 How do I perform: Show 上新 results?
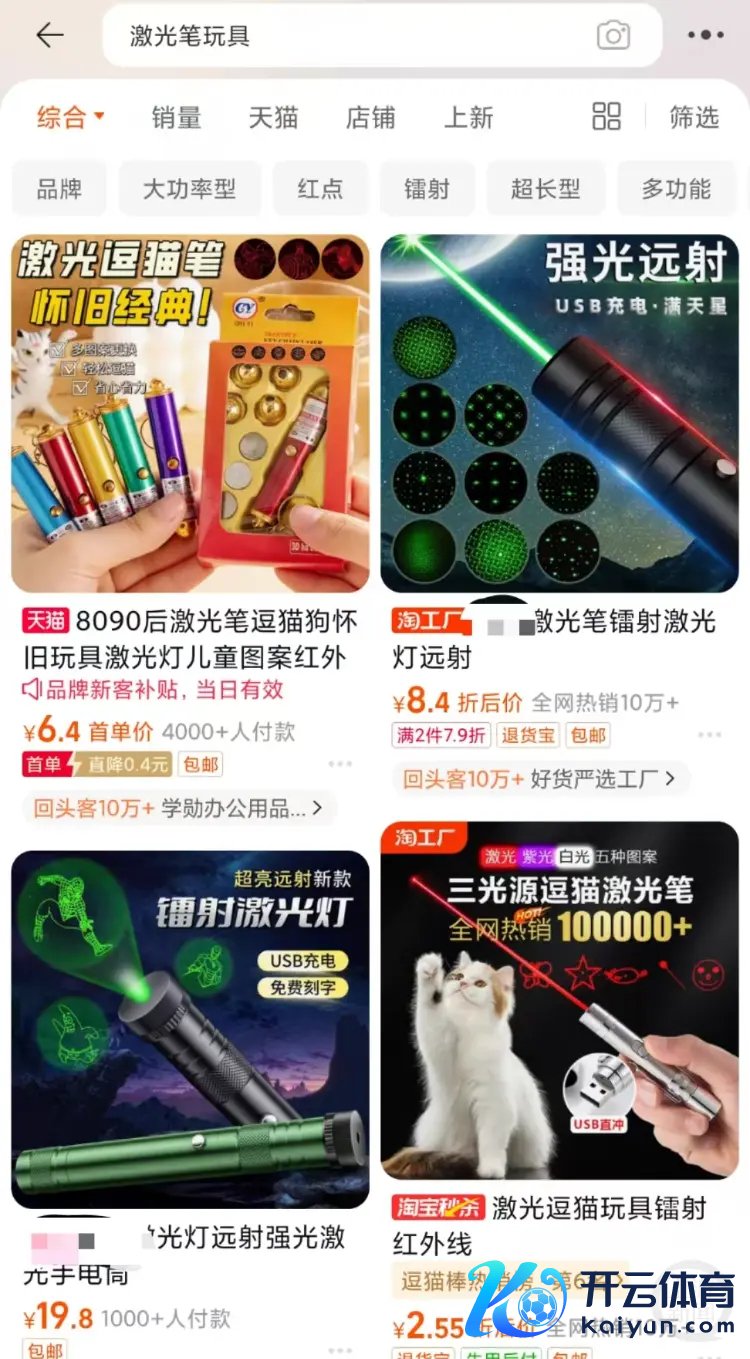[x=468, y=117]
